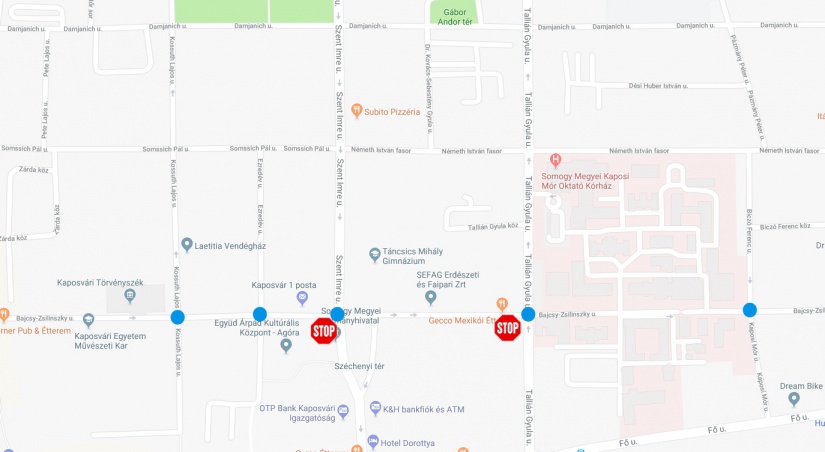Select the blue dot at Tallián Gyula u. intersection
Screen dimensions: 825x452
tap(528, 314)
